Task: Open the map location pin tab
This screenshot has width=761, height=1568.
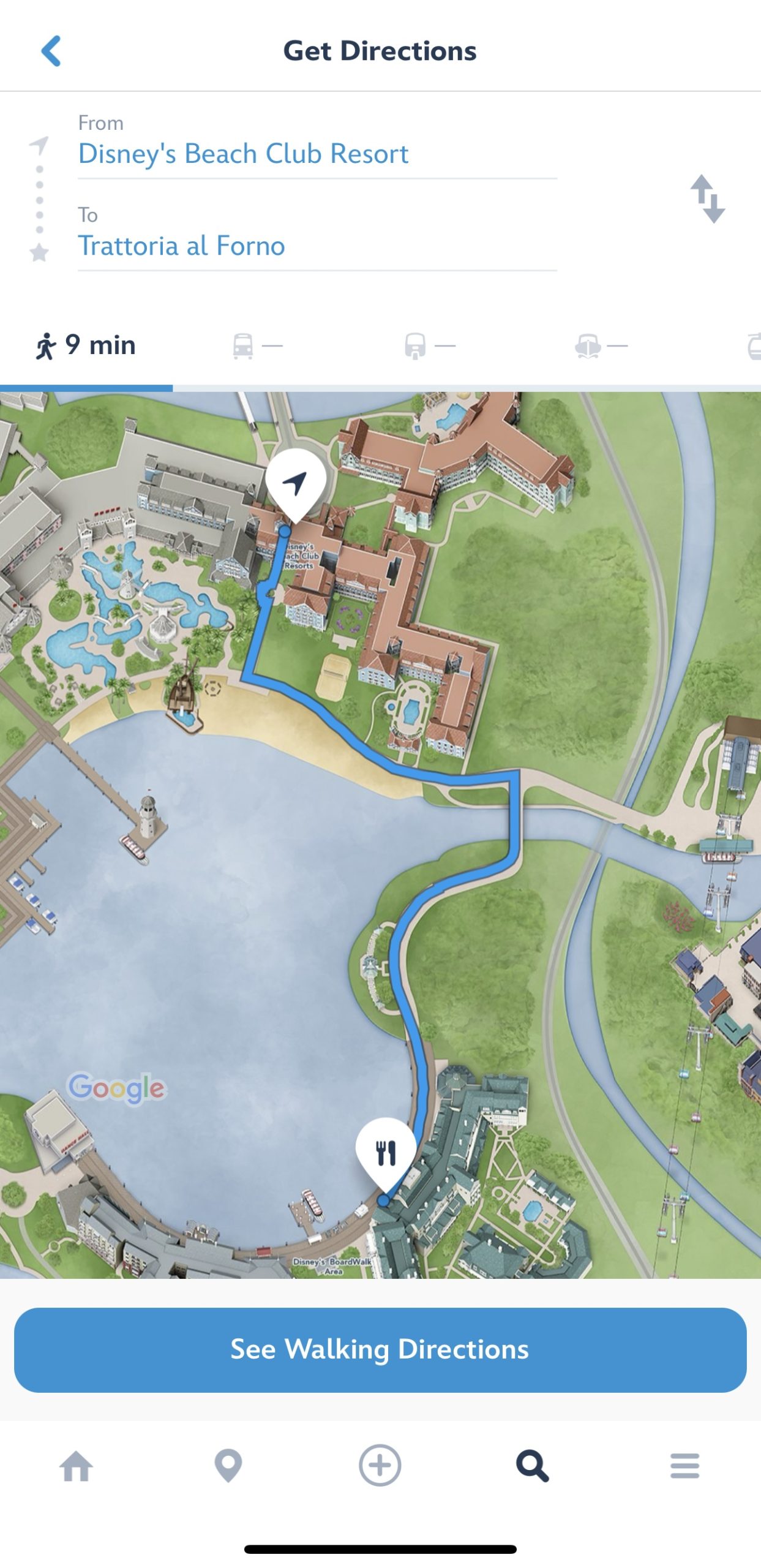Action: point(228,1466)
